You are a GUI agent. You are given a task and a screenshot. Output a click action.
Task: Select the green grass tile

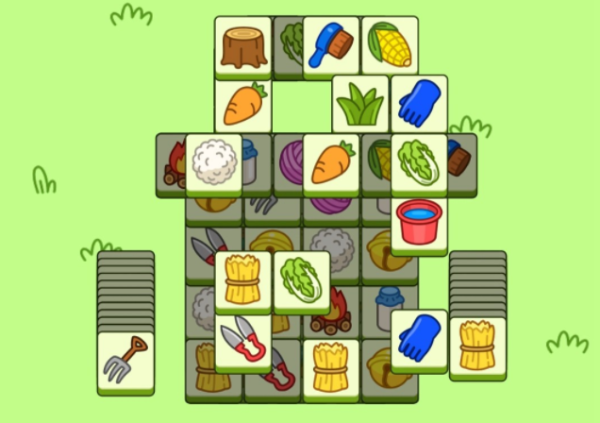(x=360, y=102)
